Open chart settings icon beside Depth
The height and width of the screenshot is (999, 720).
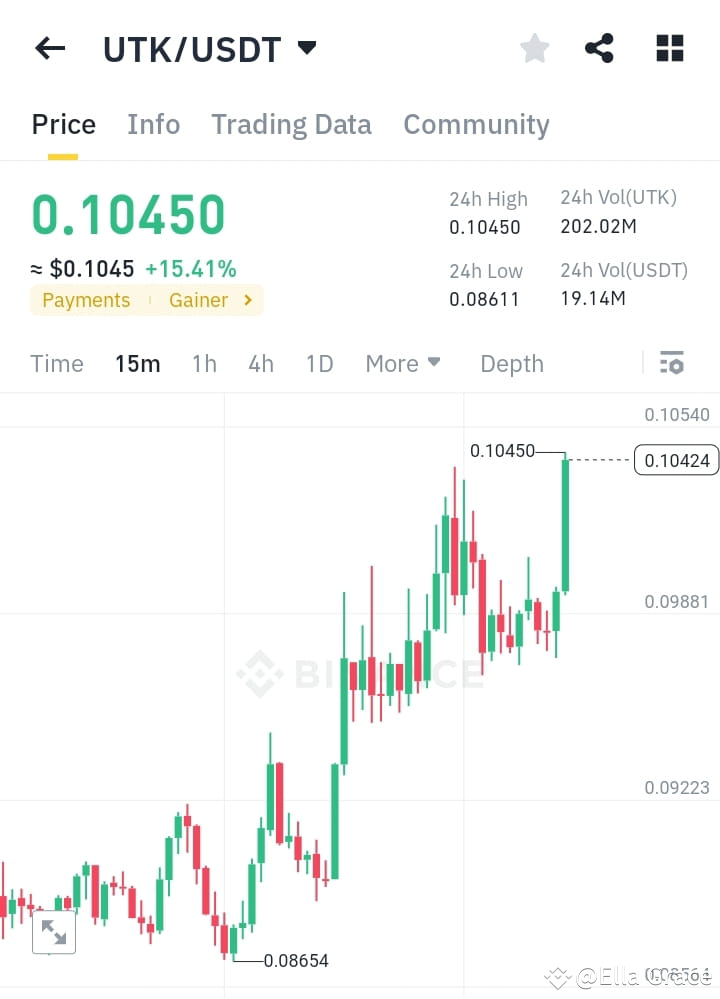pyautogui.click(x=672, y=363)
